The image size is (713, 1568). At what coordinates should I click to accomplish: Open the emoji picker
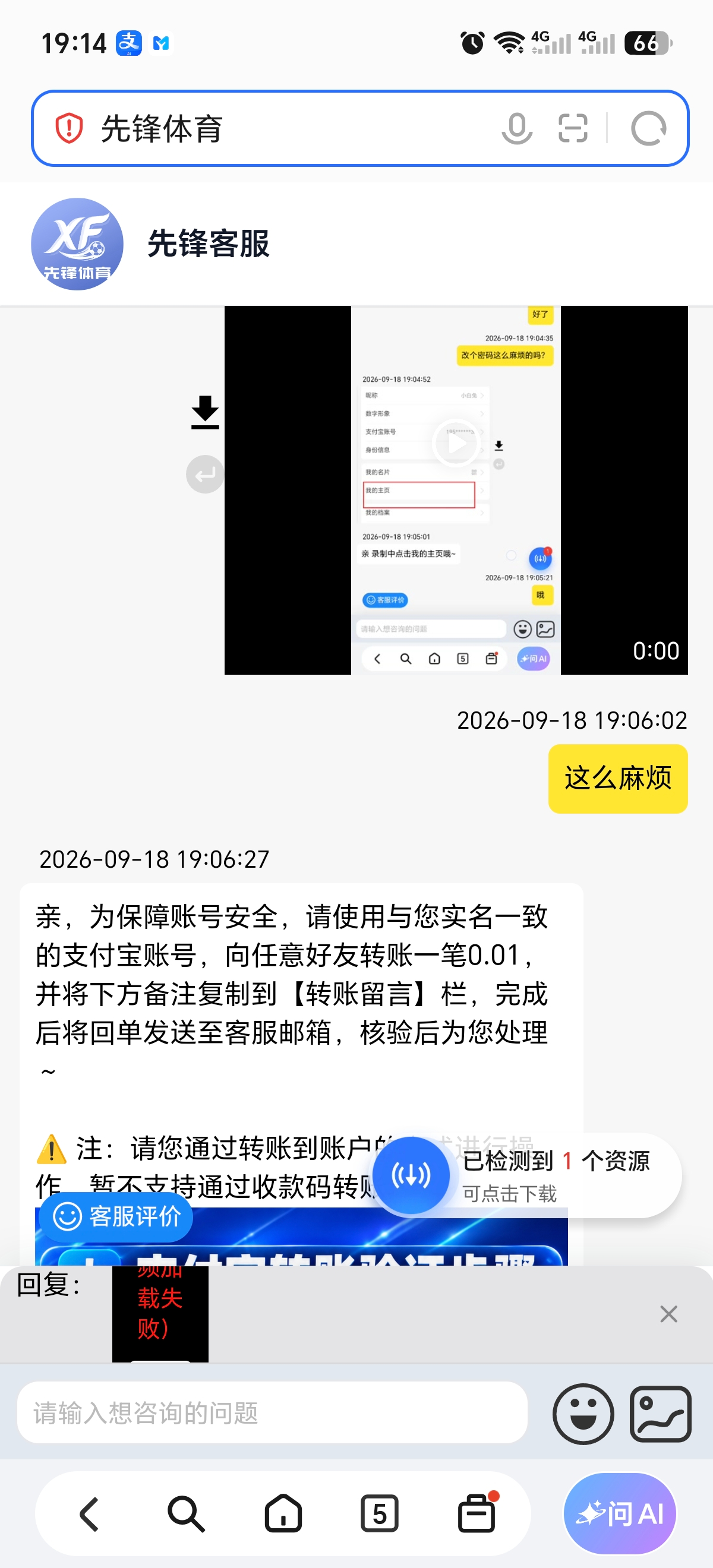[x=583, y=1414]
